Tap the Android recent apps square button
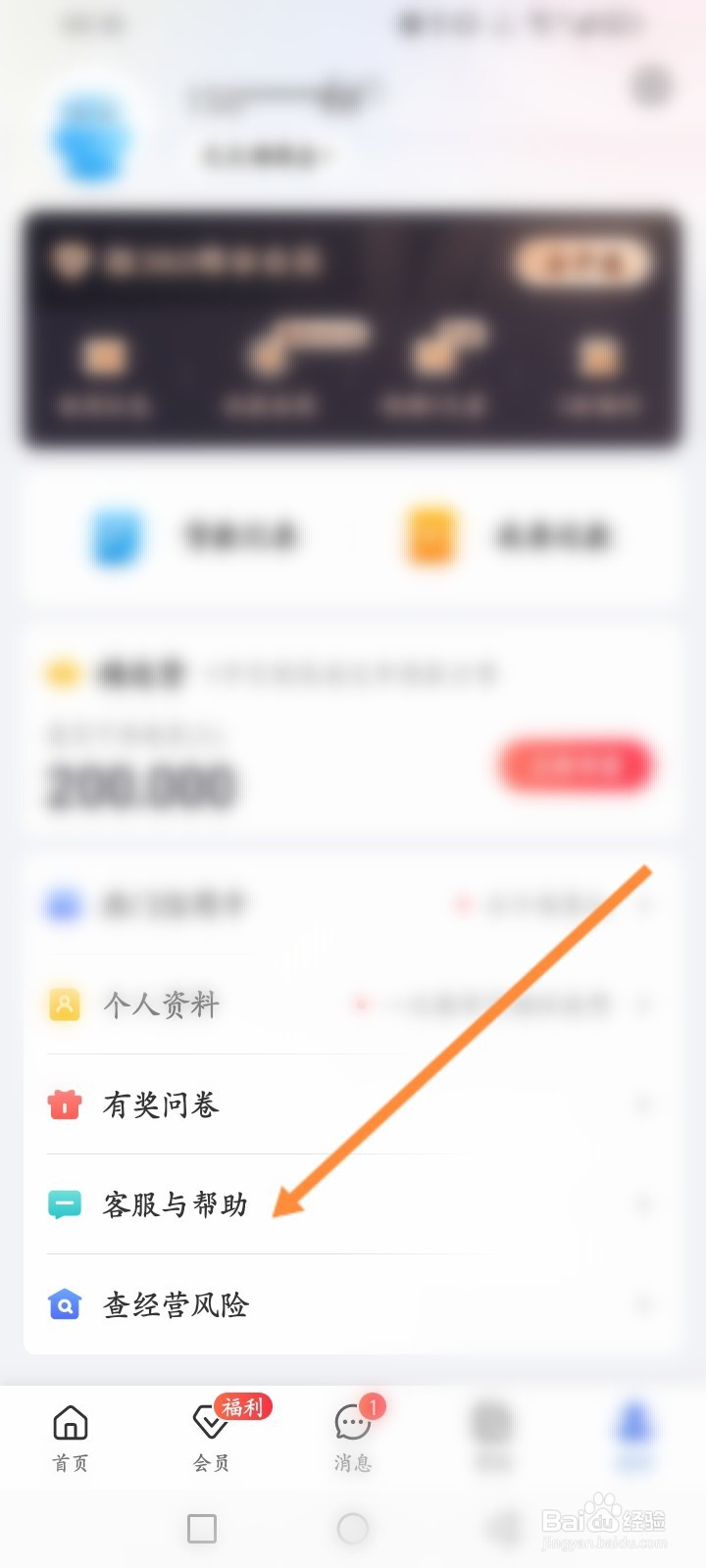Image resolution: width=706 pixels, height=1568 pixels. pos(201,1529)
